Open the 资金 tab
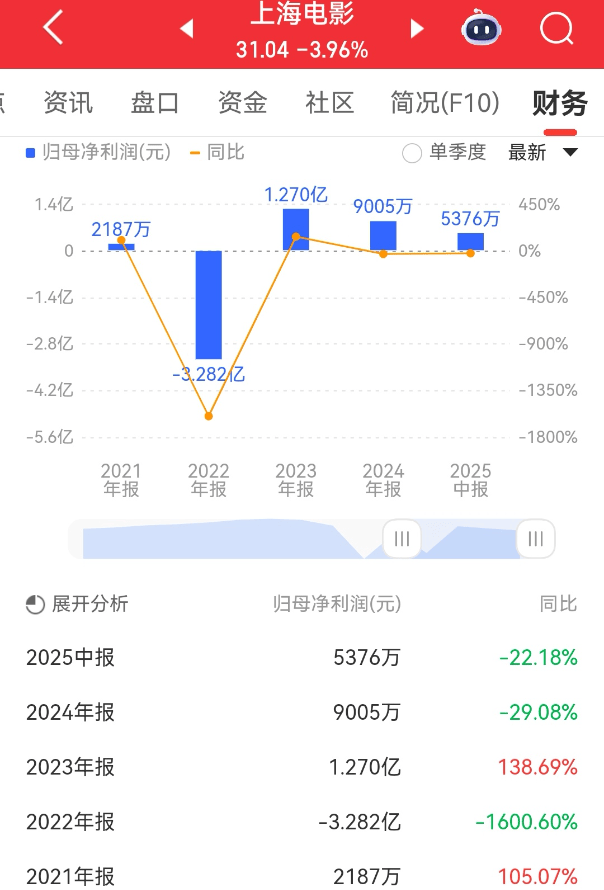Viewport: 604px width, 890px height. (x=242, y=102)
